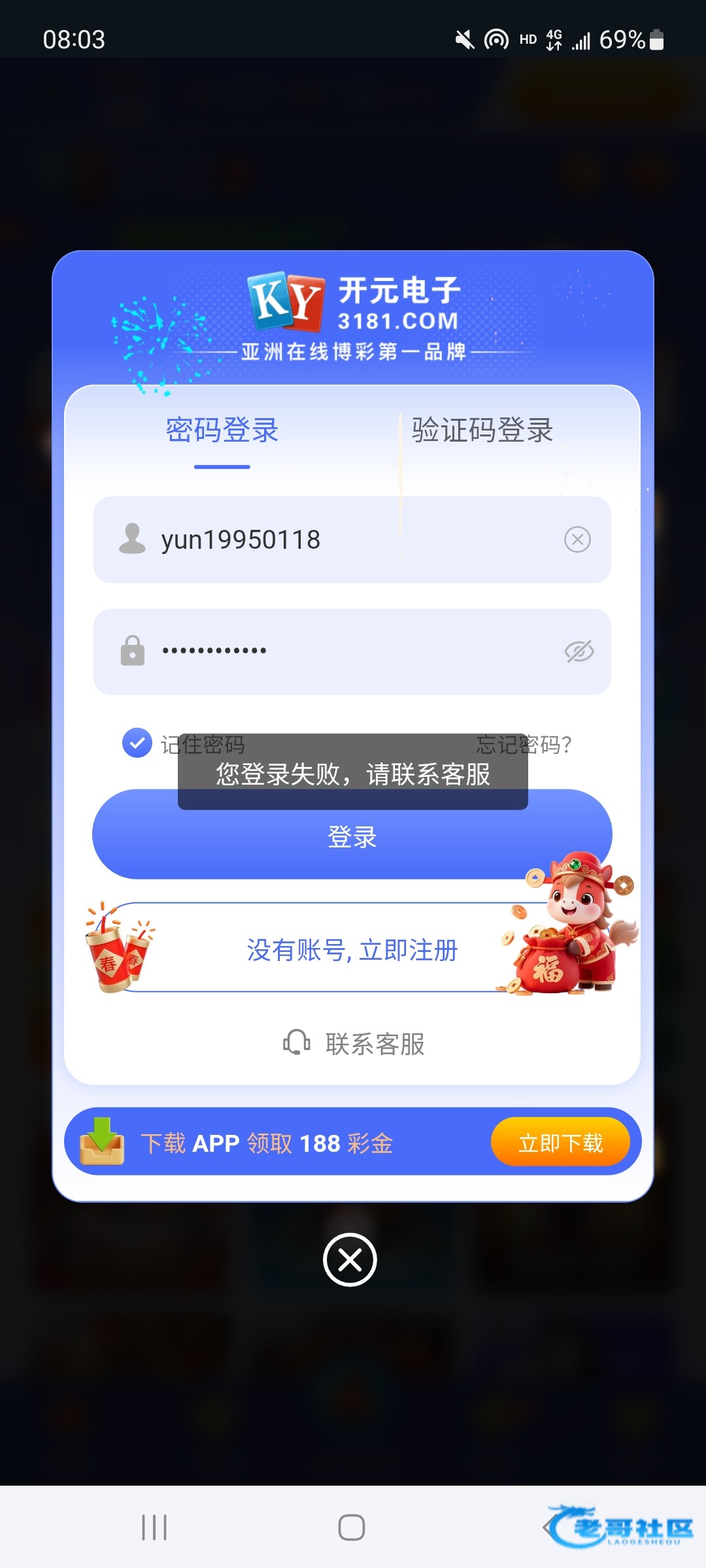Tap the orange 立即下载 button
Screen dimensions: 706x1568
coord(560,1142)
